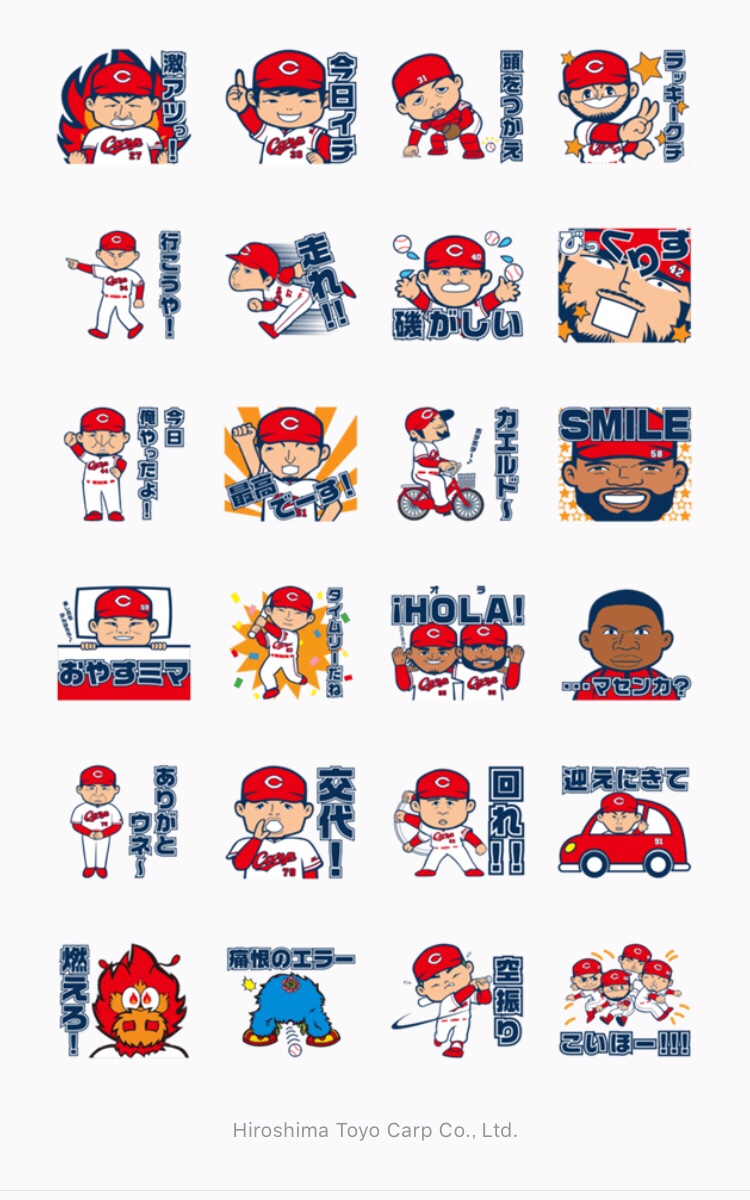Preview the 燃えろ! fire mascot sticker
The height and width of the screenshot is (1200, 750).
click(x=124, y=1000)
